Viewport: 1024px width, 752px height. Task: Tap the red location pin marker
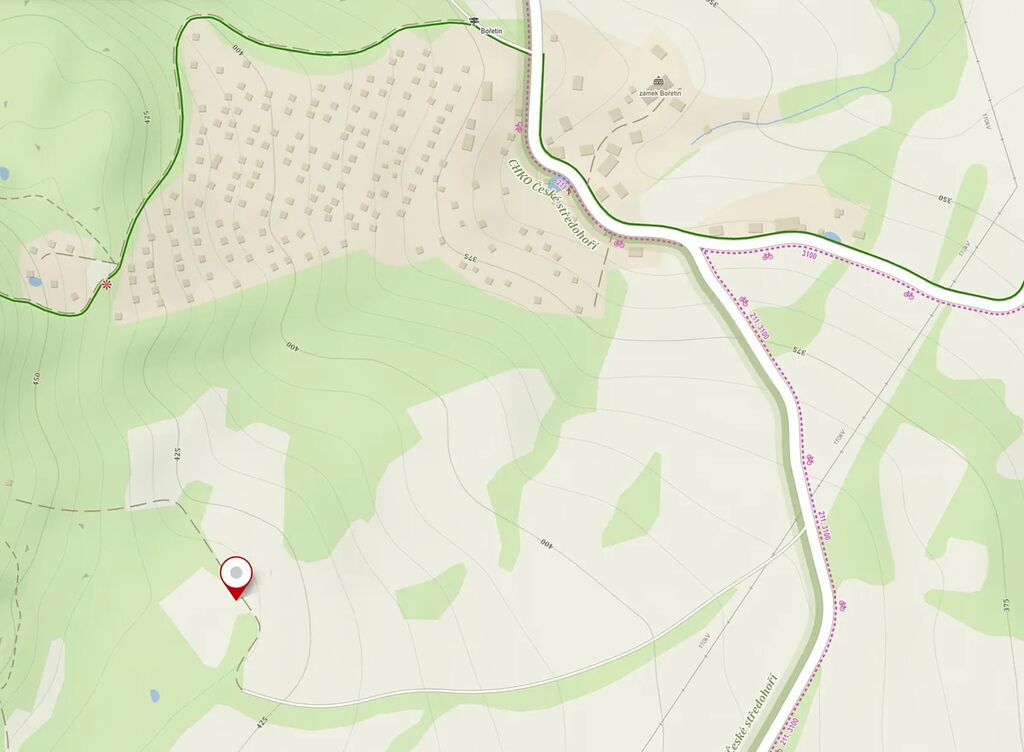pyautogui.click(x=236, y=575)
